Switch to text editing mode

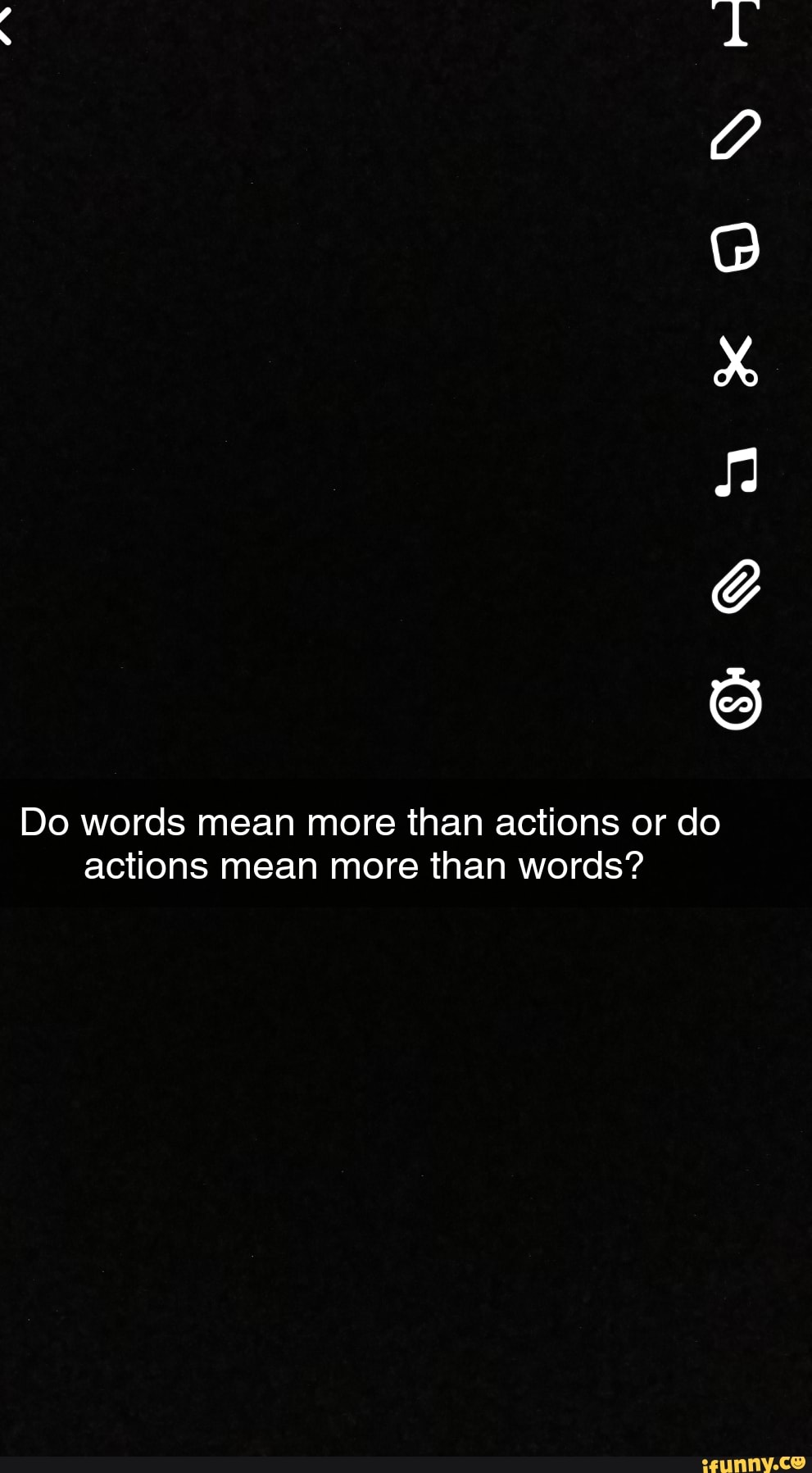(x=736, y=25)
